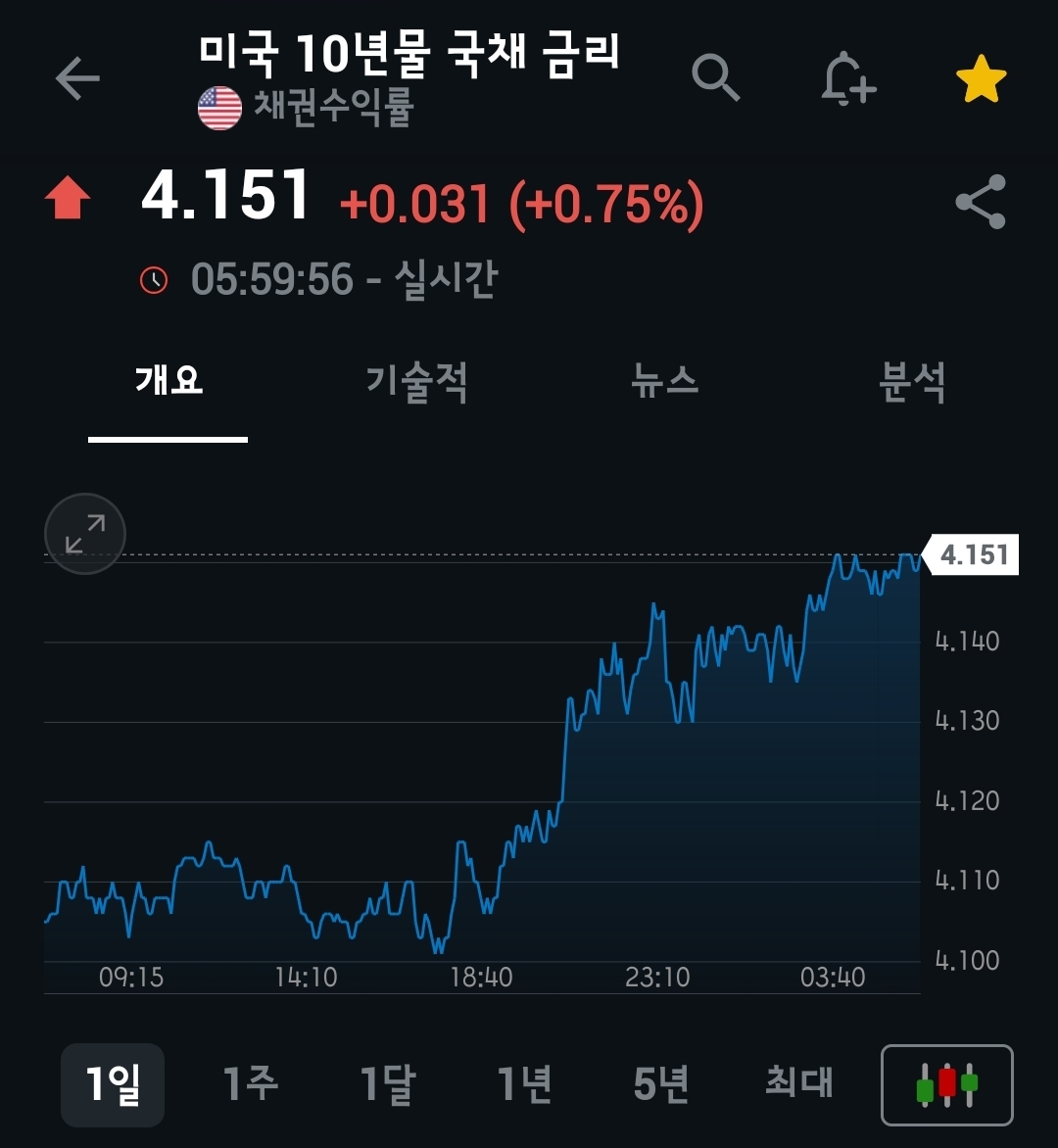Switch chart period to 1년

(x=525, y=1084)
